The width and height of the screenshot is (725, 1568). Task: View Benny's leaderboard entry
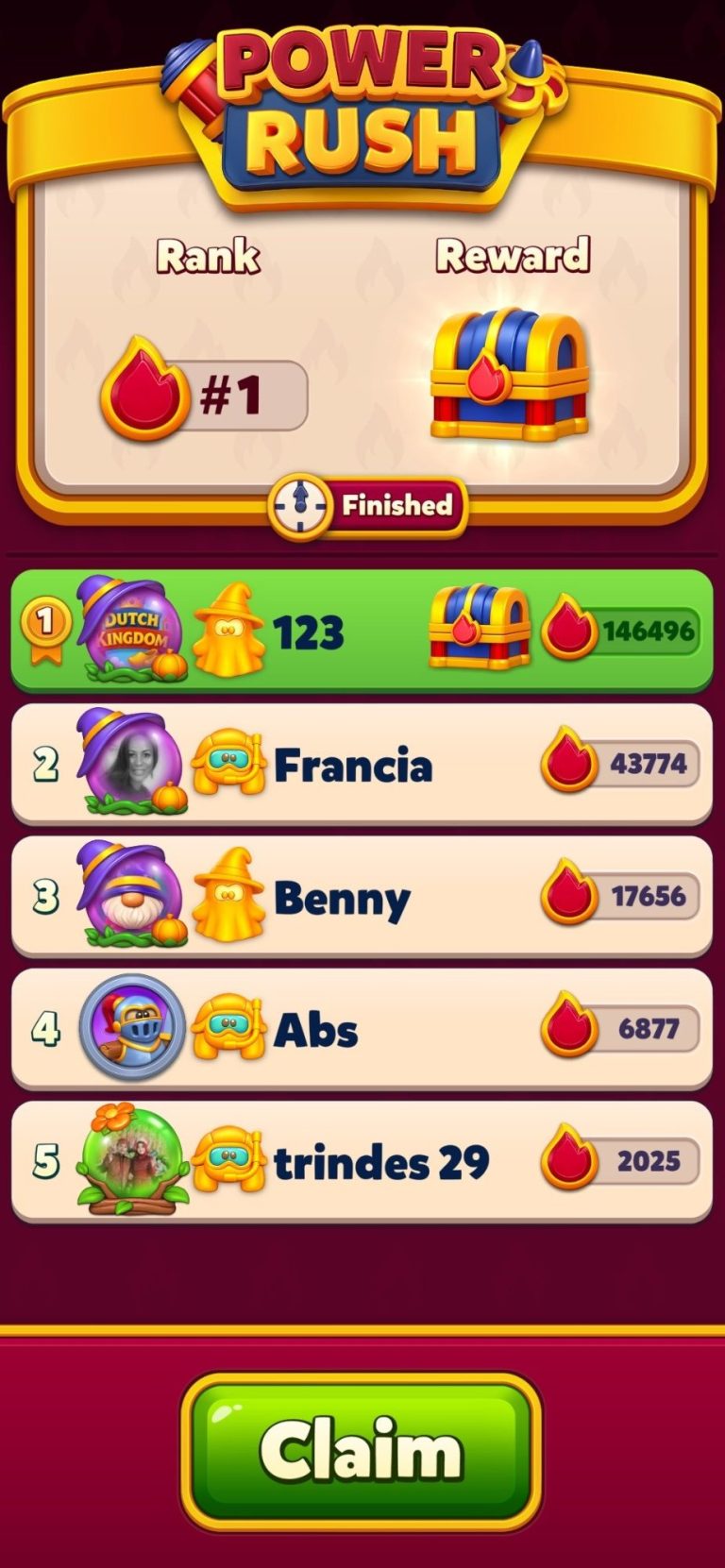pyautogui.click(x=362, y=896)
